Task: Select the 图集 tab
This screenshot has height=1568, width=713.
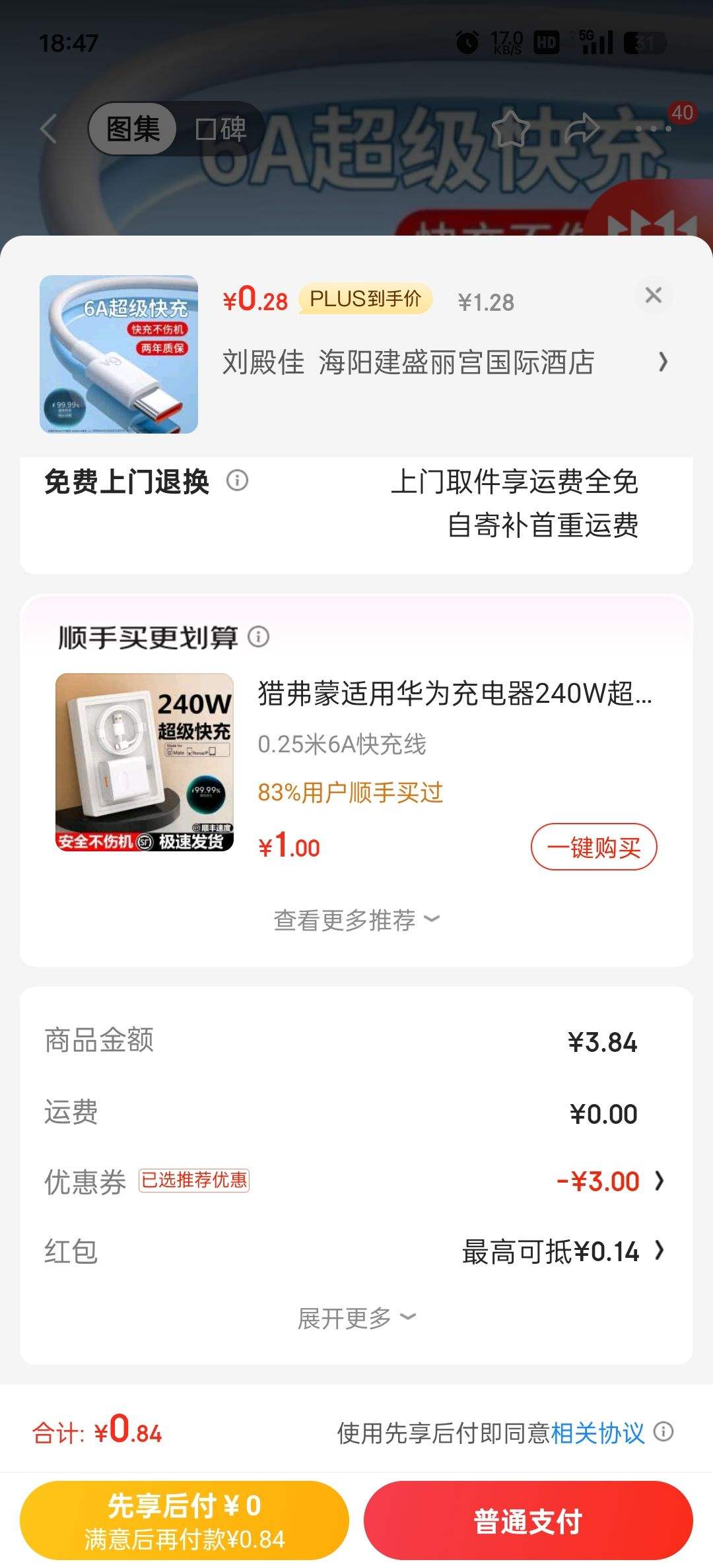Action: 132,128
